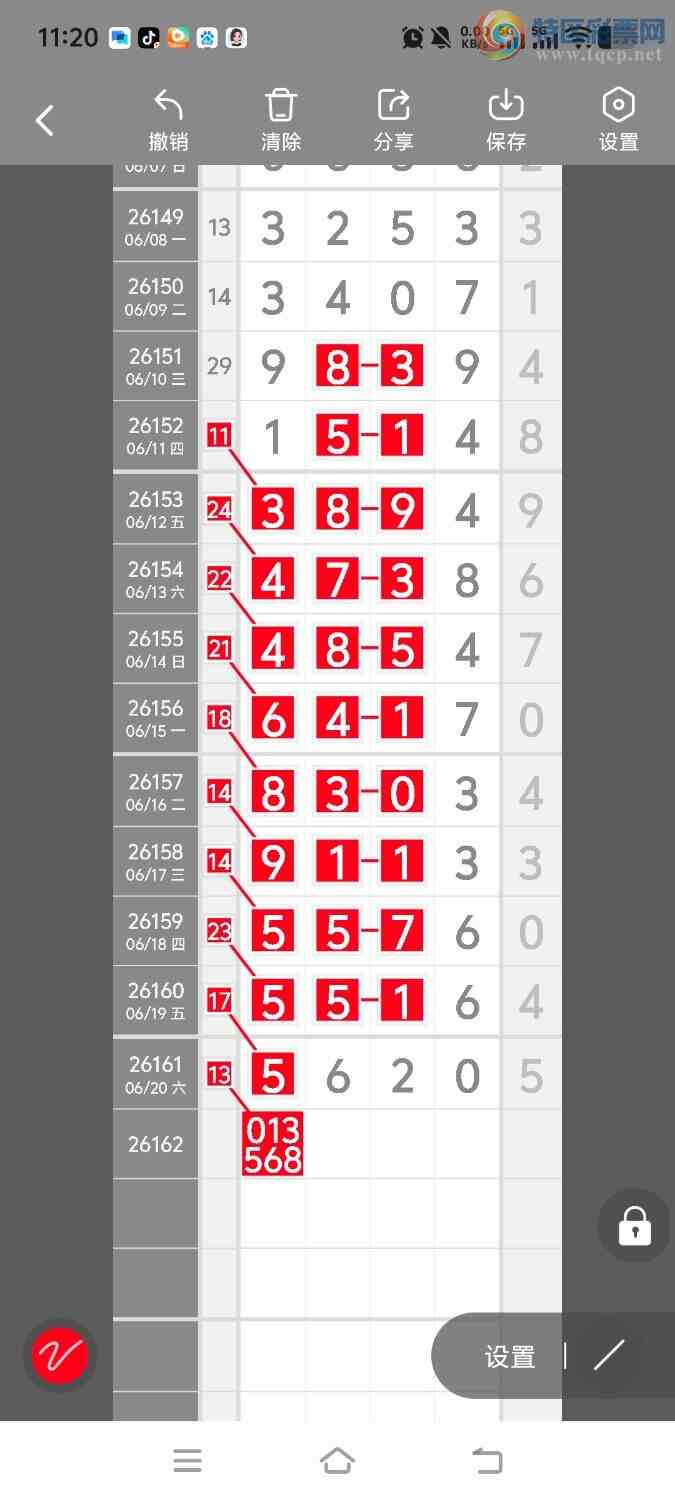
Task: Save the chart with 保存
Action: 506,120
